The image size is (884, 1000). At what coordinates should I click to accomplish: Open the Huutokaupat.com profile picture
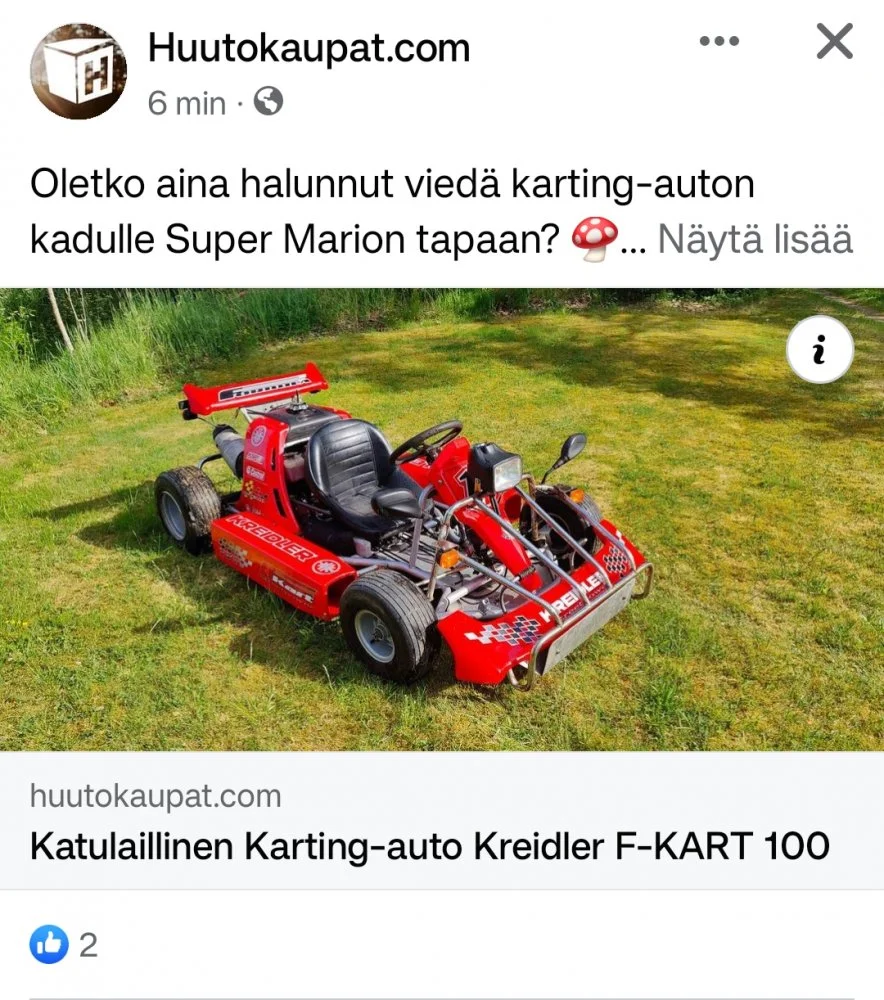pos(78,71)
